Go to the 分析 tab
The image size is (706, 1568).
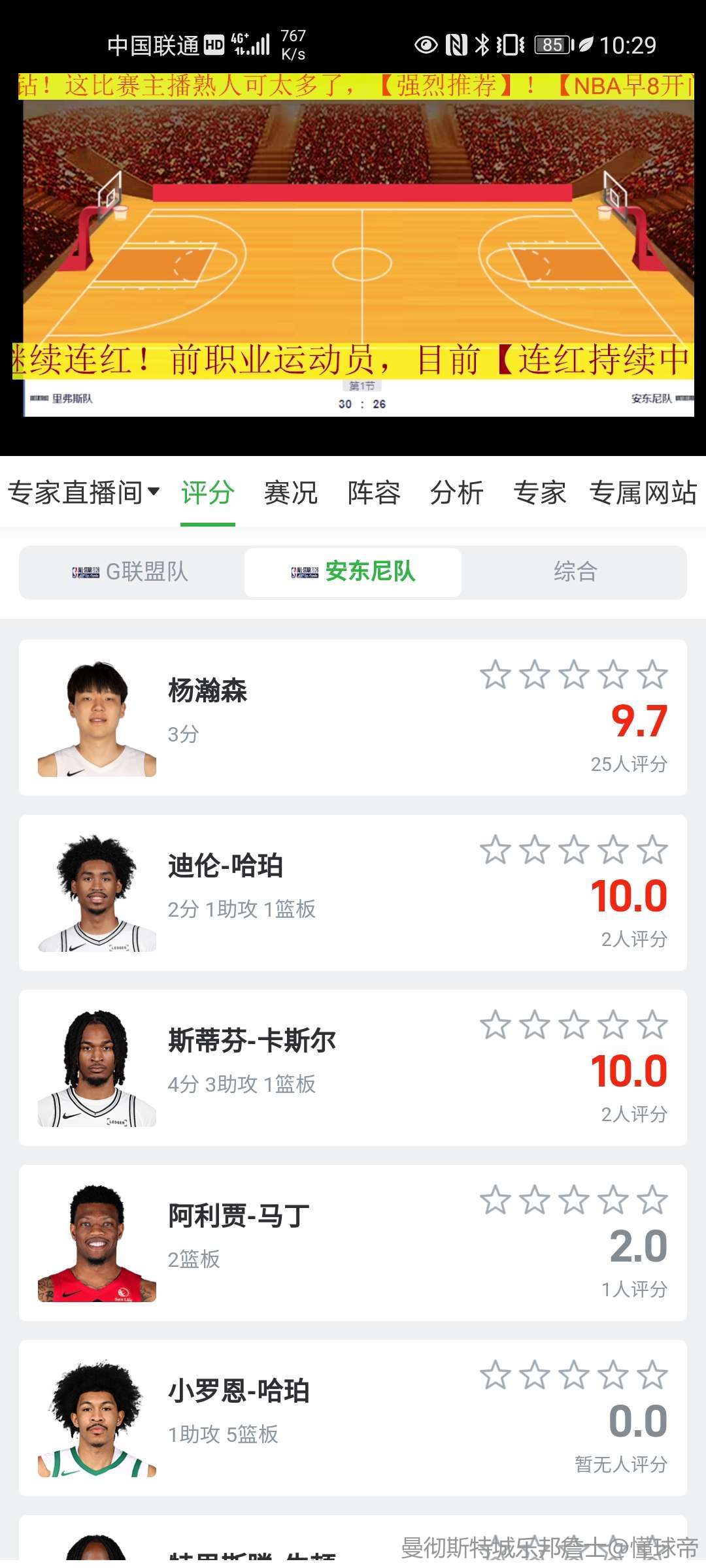pos(456,493)
